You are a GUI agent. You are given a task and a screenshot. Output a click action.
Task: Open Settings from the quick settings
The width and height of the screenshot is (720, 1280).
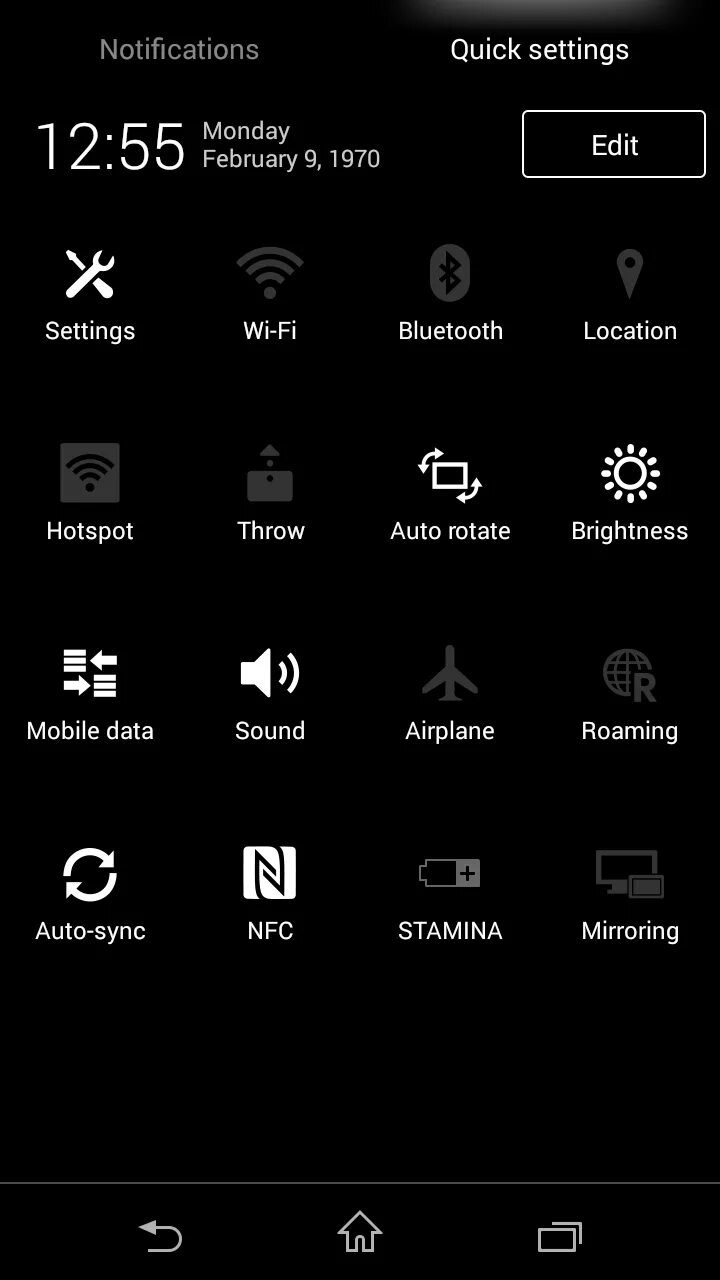[90, 295]
